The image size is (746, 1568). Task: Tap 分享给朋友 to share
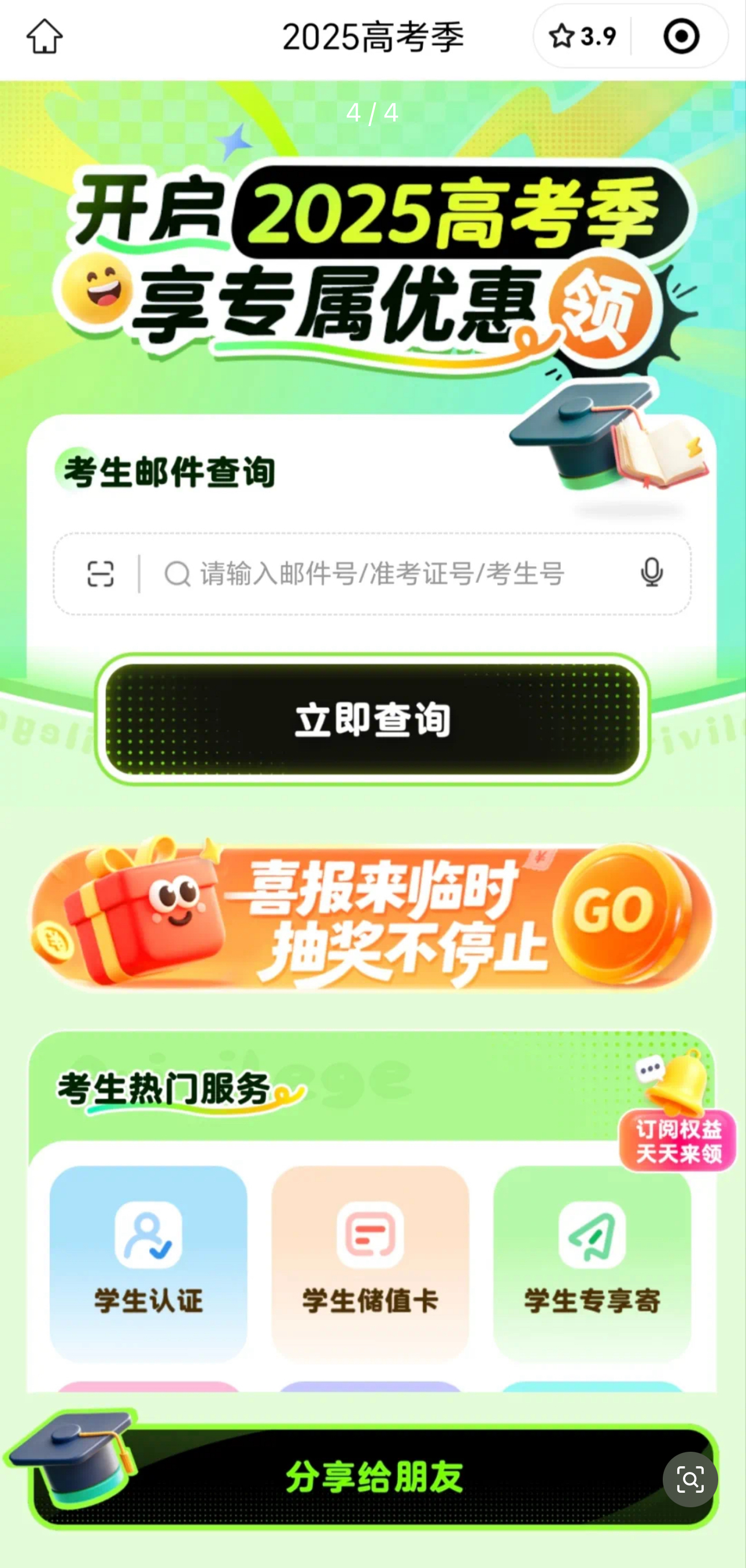click(x=372, y=1477)
